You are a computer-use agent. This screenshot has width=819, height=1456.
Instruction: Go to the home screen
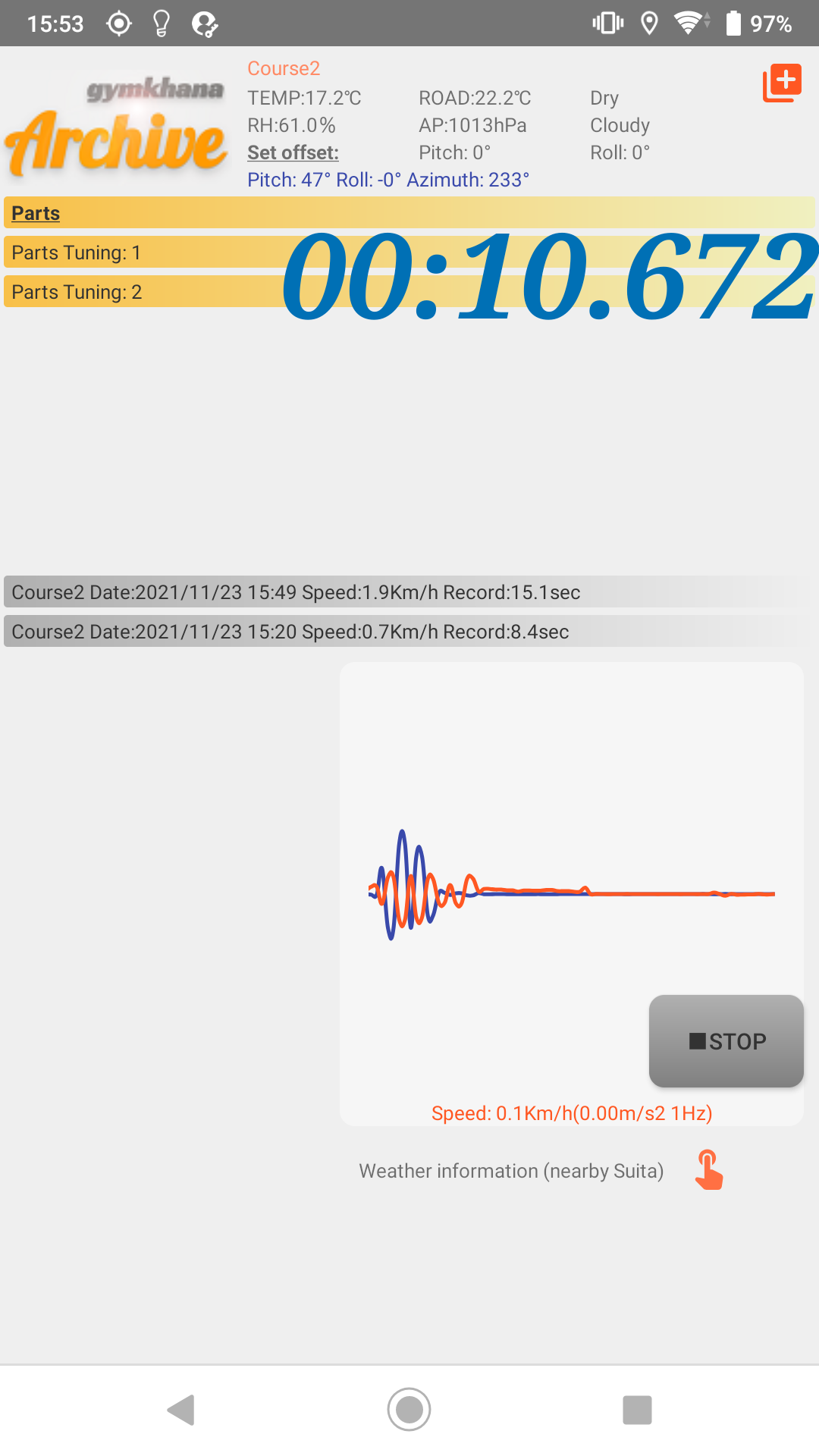pos(409,1410)
